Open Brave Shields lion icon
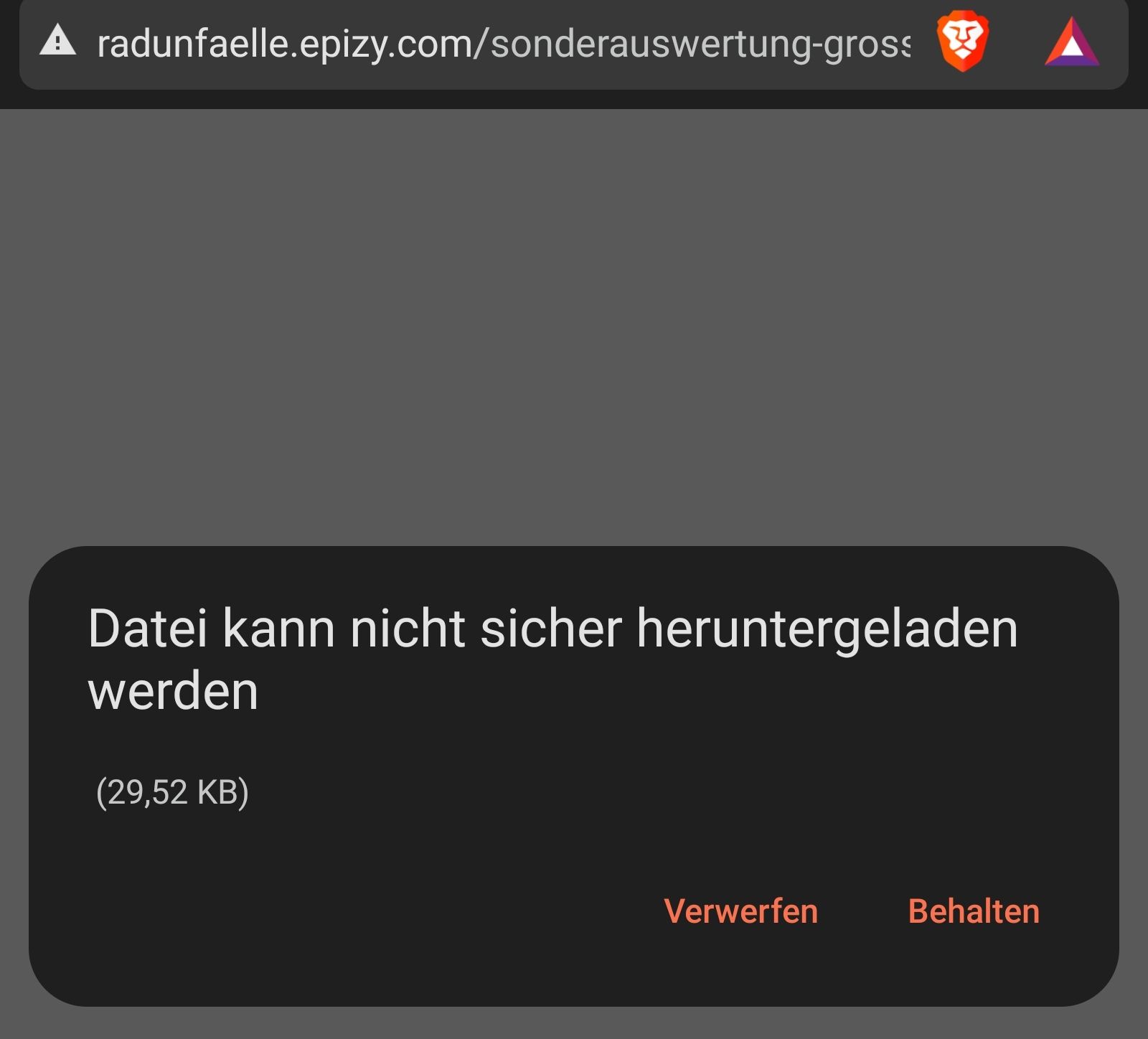This screenshot has width=1148, height=1039. click(962, 43)
